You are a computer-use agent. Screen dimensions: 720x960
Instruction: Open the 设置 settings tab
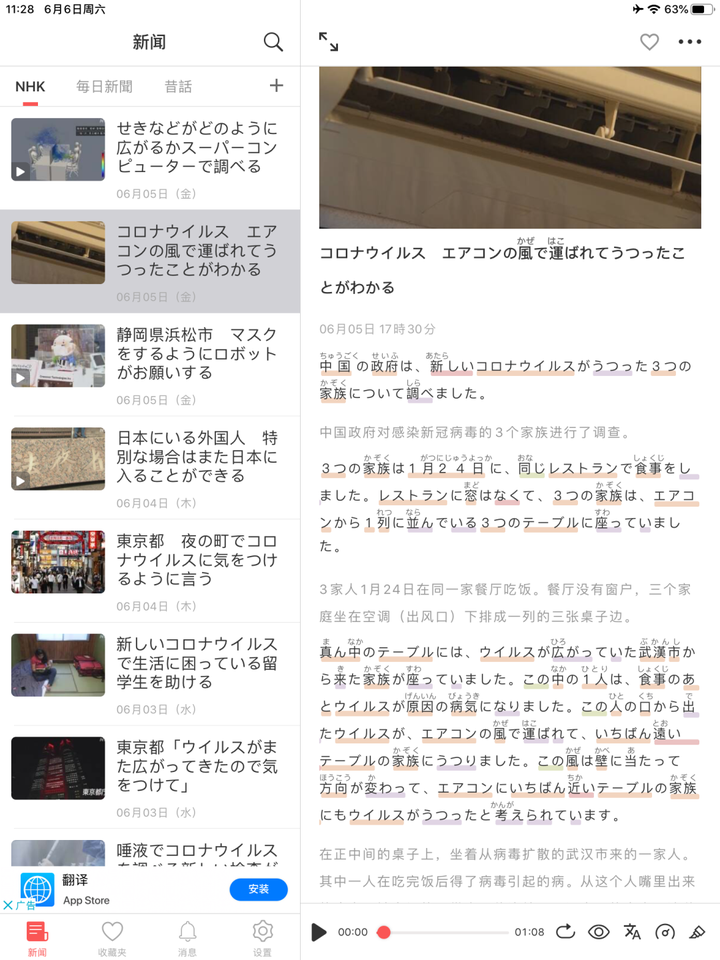tap(262, 938)
